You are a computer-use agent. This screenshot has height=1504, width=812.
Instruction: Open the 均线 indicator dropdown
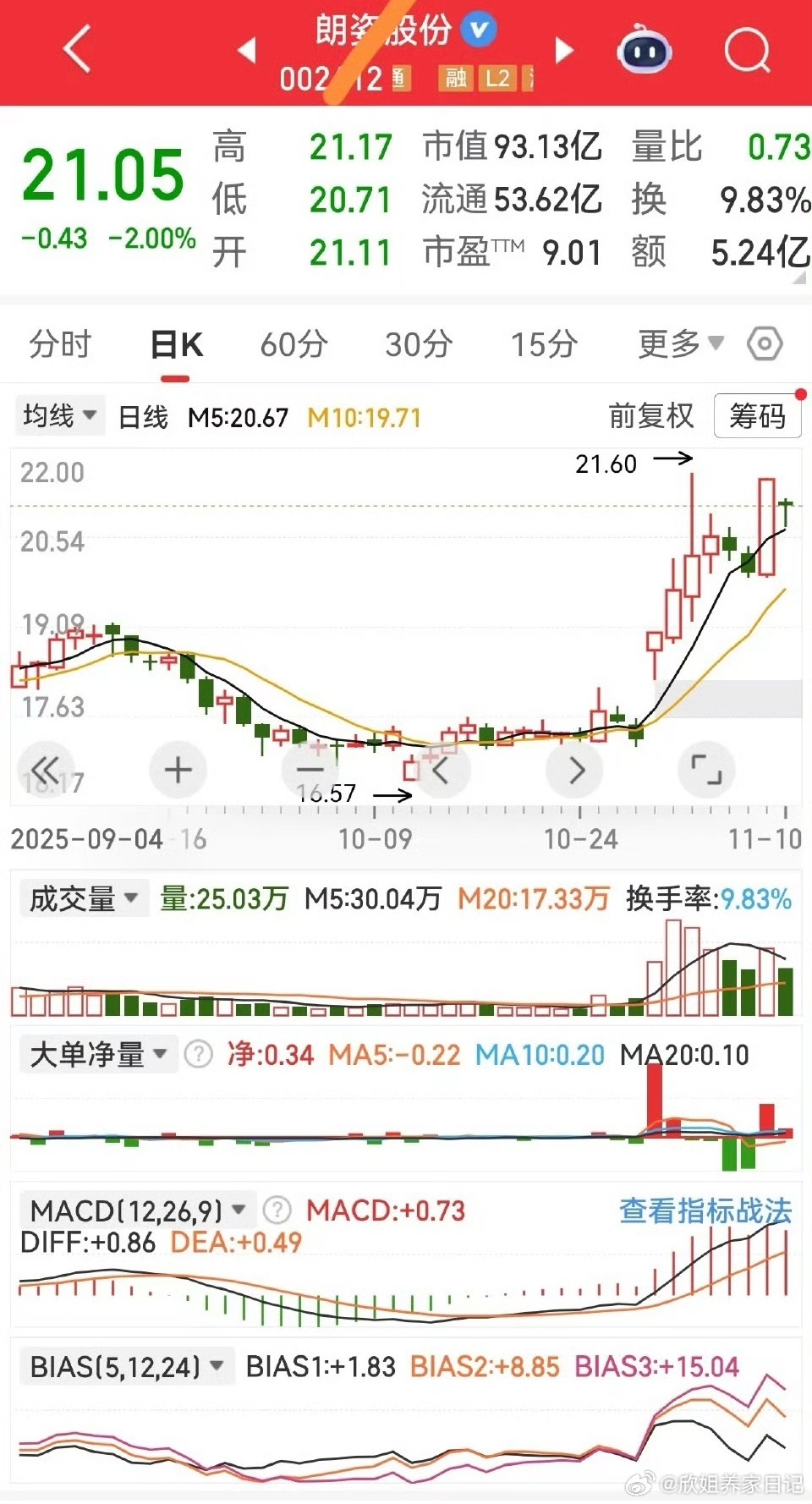click(x=59, y=416)
